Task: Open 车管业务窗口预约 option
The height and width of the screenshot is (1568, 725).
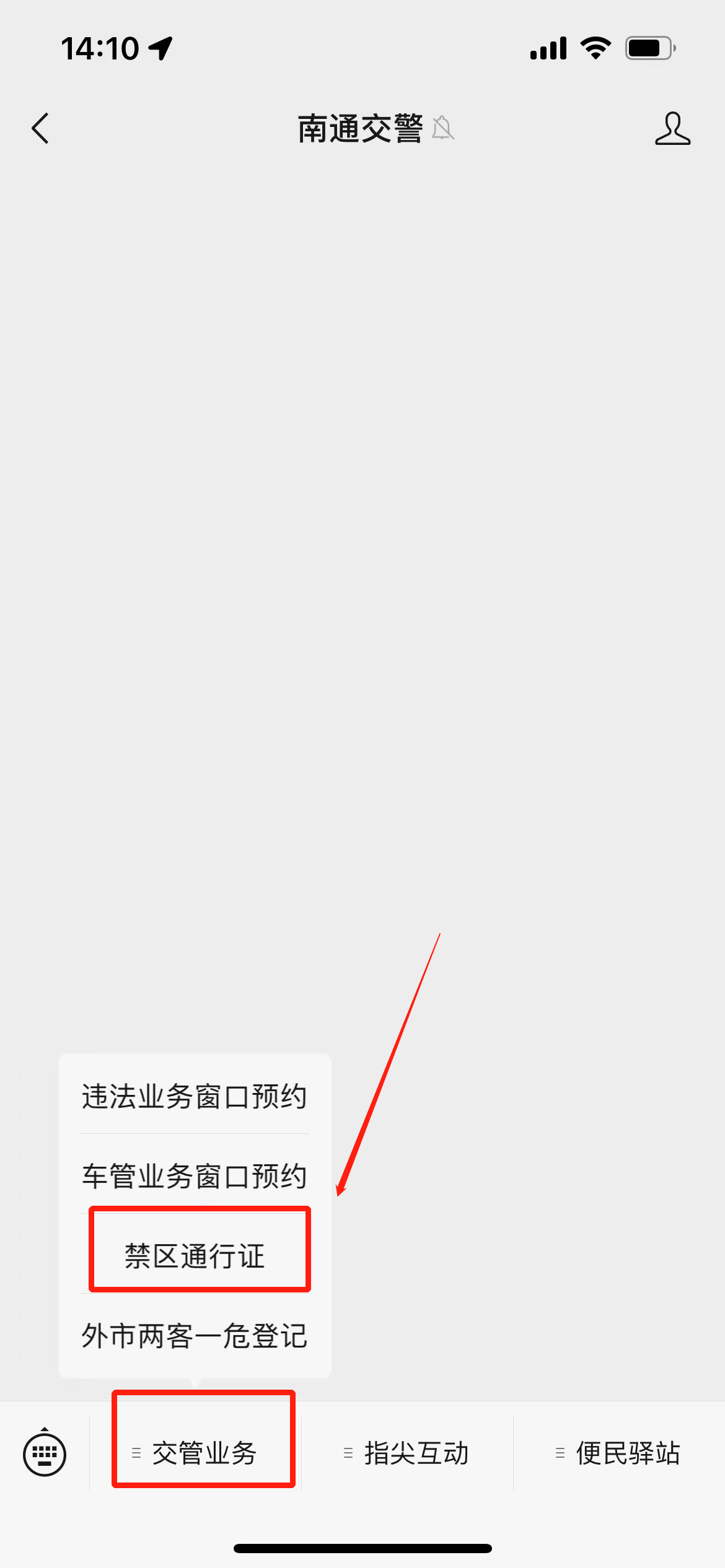Action: 195,1175
